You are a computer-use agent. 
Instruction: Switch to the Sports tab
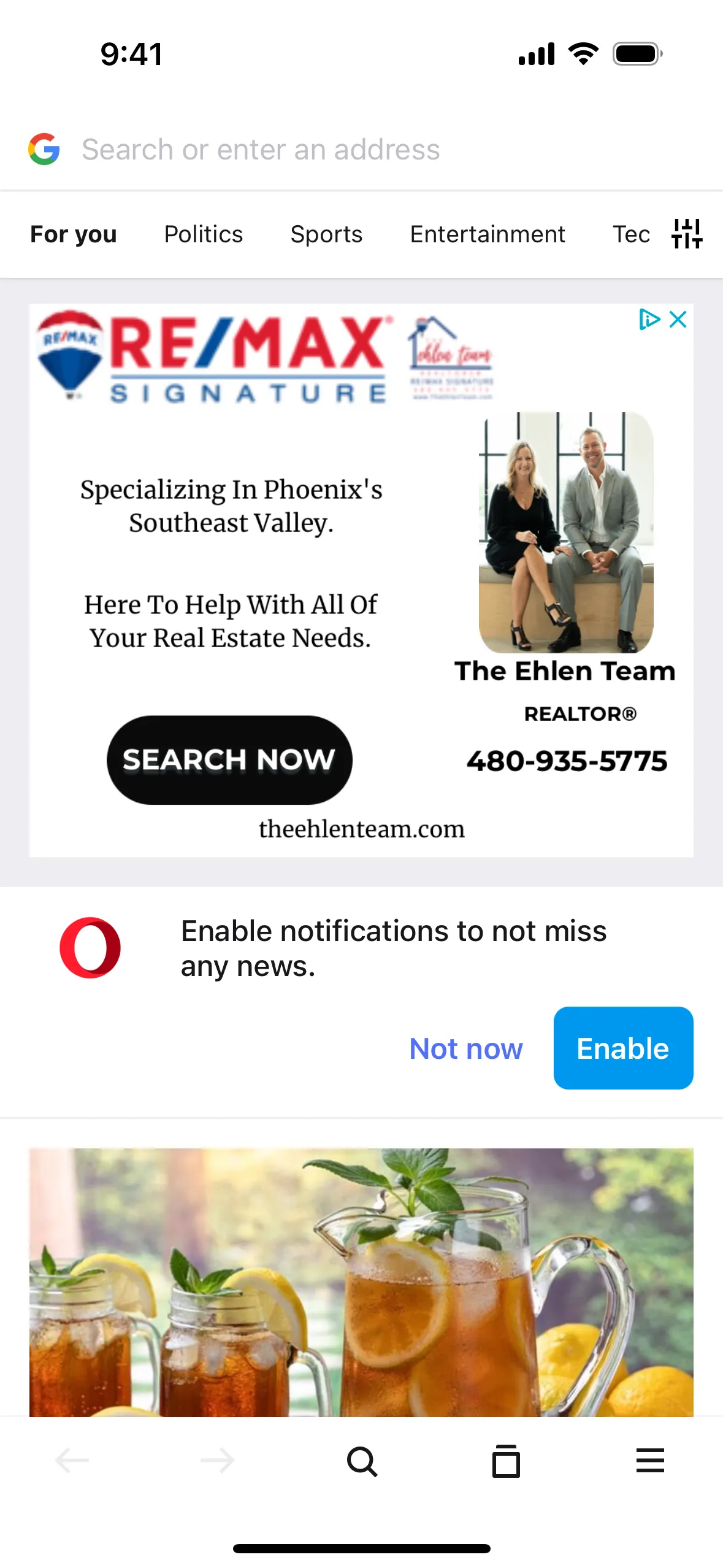(x=326, y=234)
